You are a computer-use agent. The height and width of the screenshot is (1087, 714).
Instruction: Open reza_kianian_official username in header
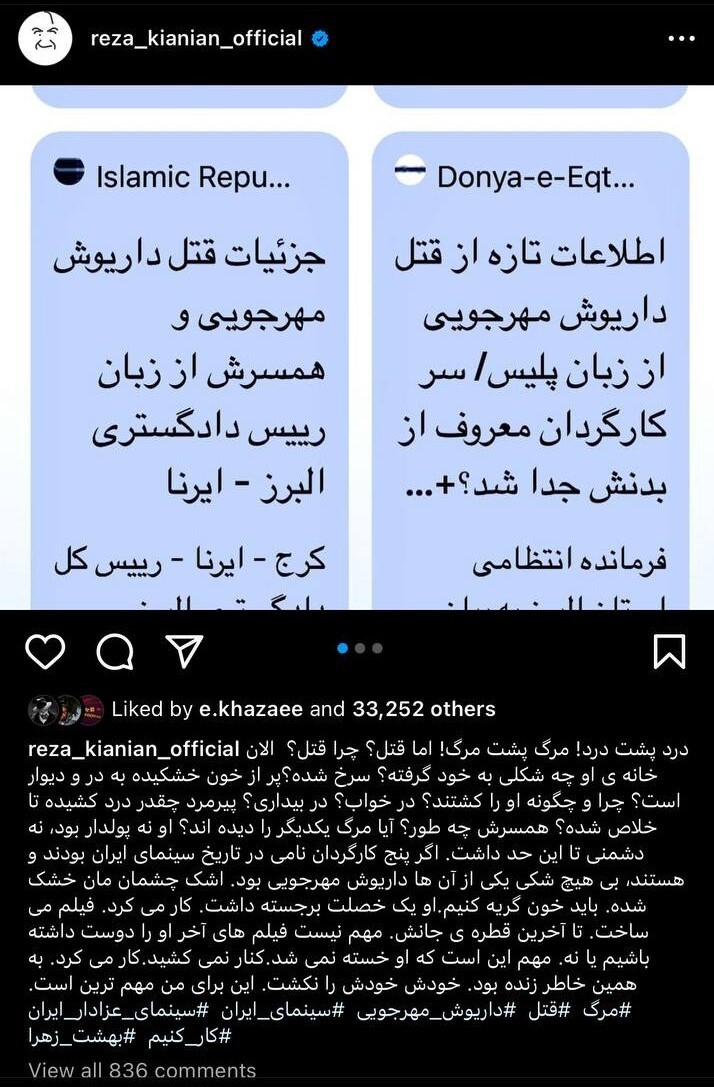pos(196,39)
